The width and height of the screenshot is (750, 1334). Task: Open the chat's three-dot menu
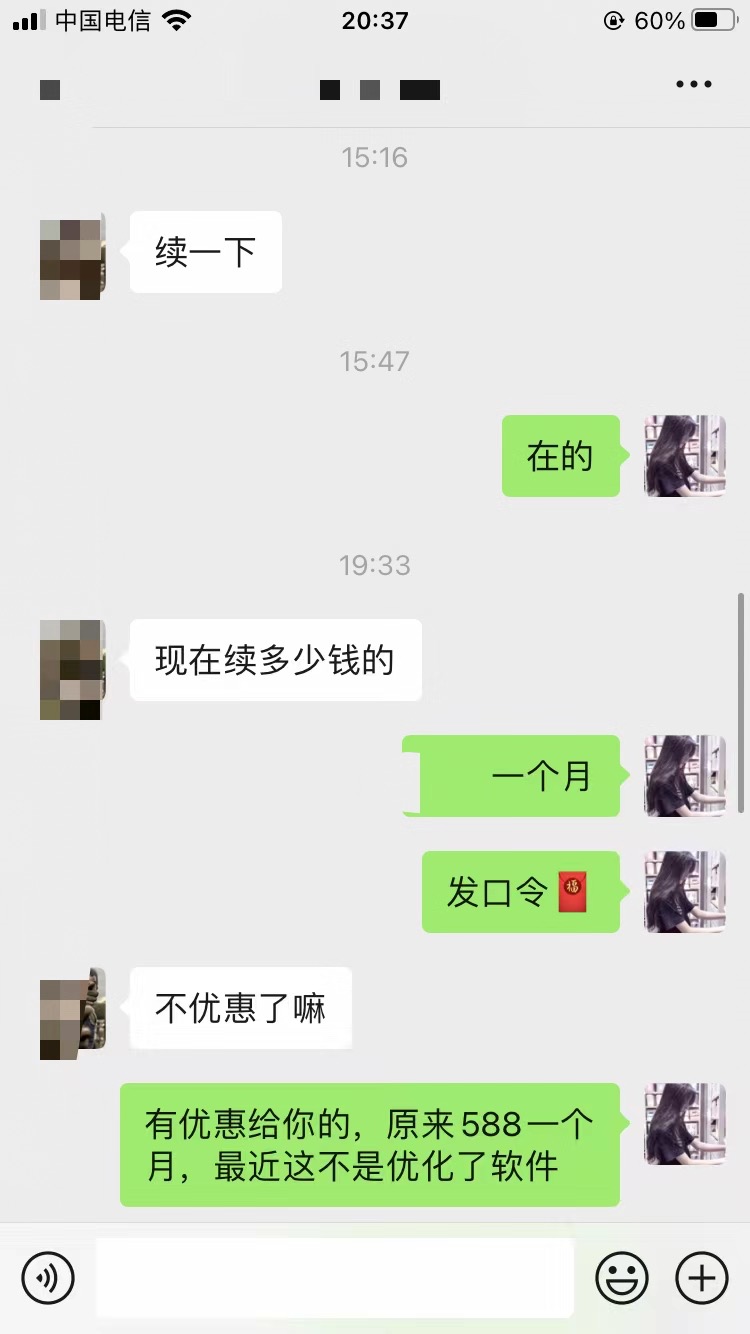tap(693, 85)
